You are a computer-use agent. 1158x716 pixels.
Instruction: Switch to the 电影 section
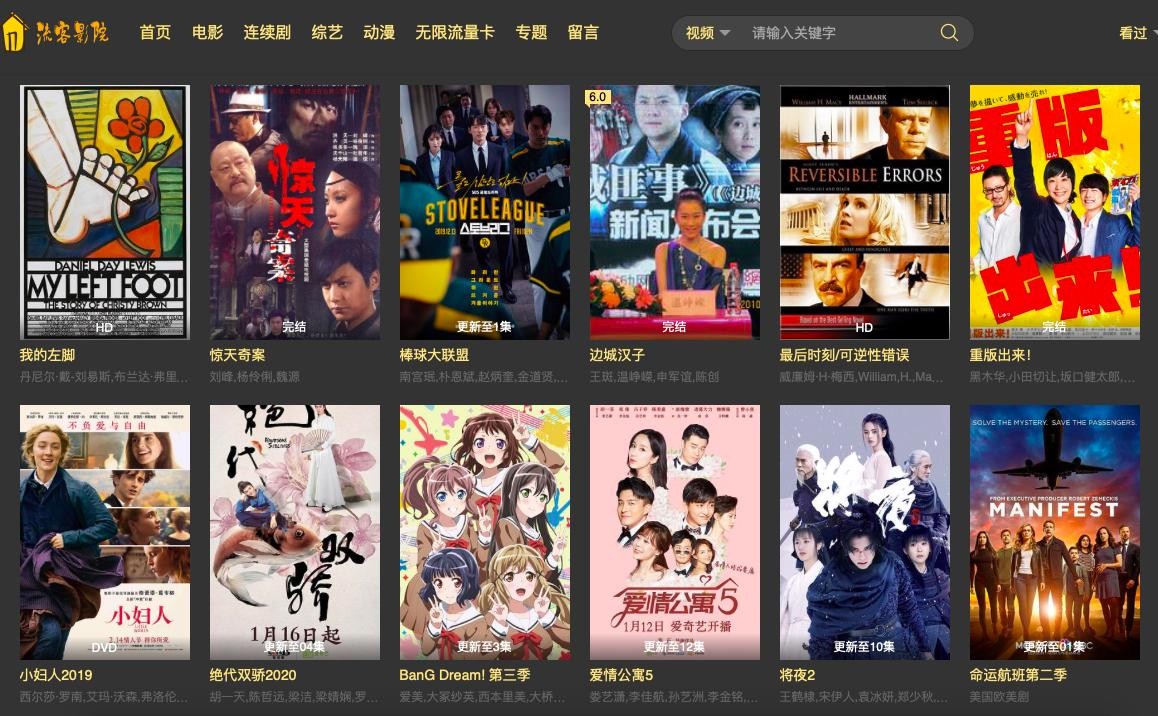pos(207,32)
